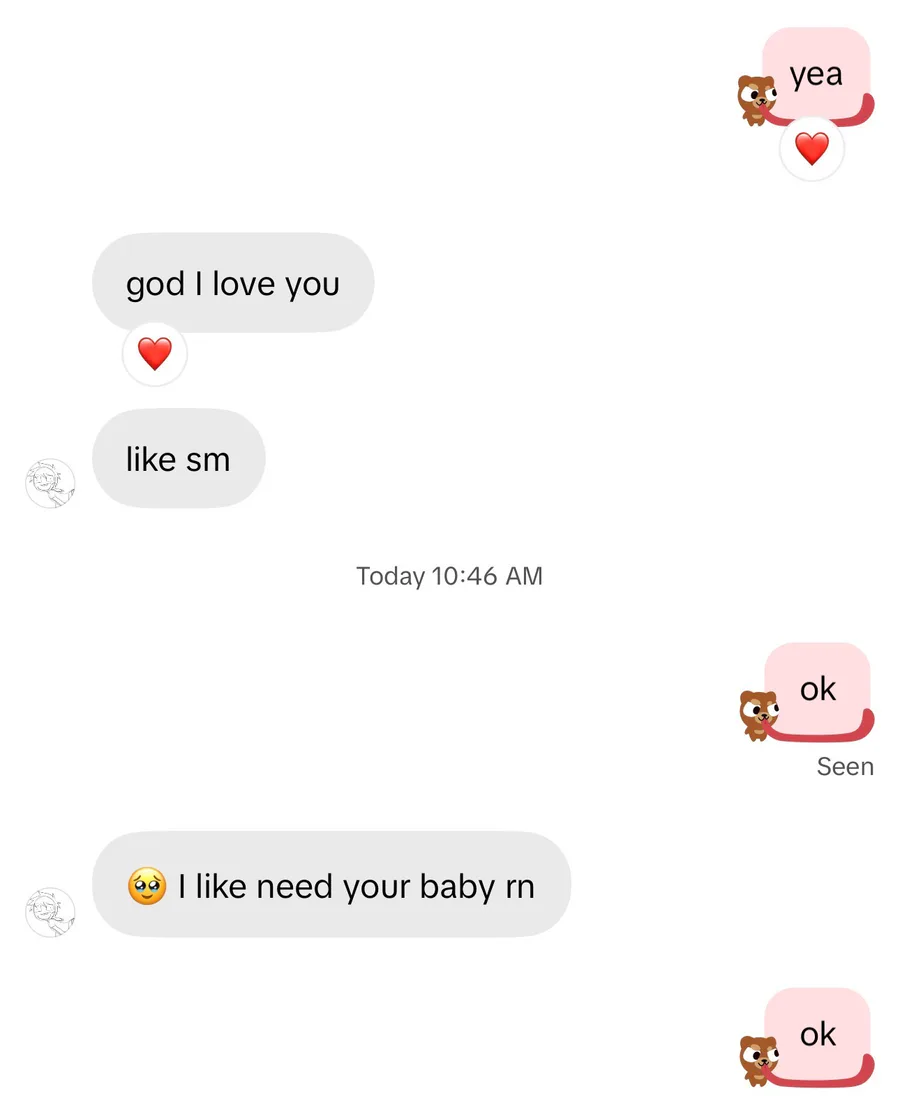
Task: View heart reaction under "yea" message
Action: [811, 149]
